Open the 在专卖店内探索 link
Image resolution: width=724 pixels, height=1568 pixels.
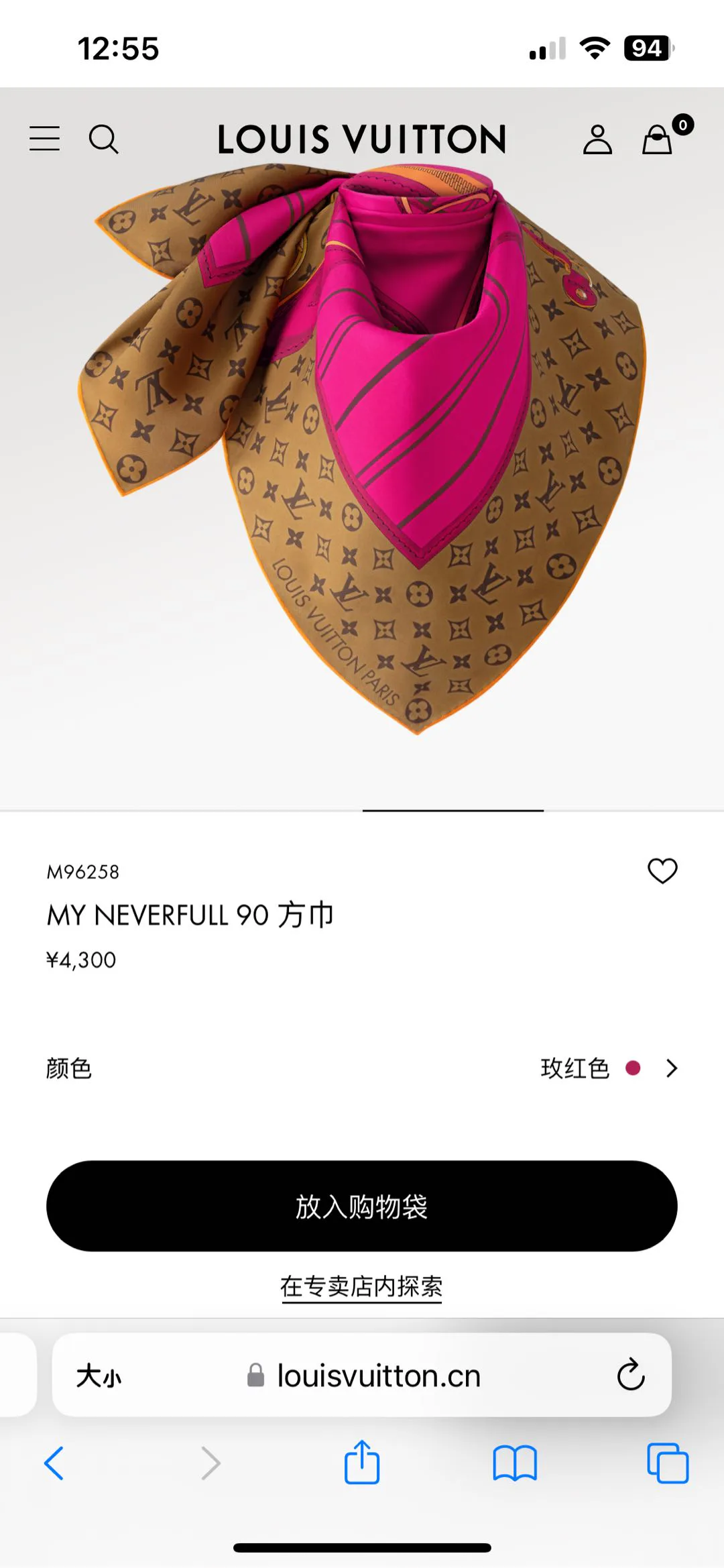point(362,1286)
